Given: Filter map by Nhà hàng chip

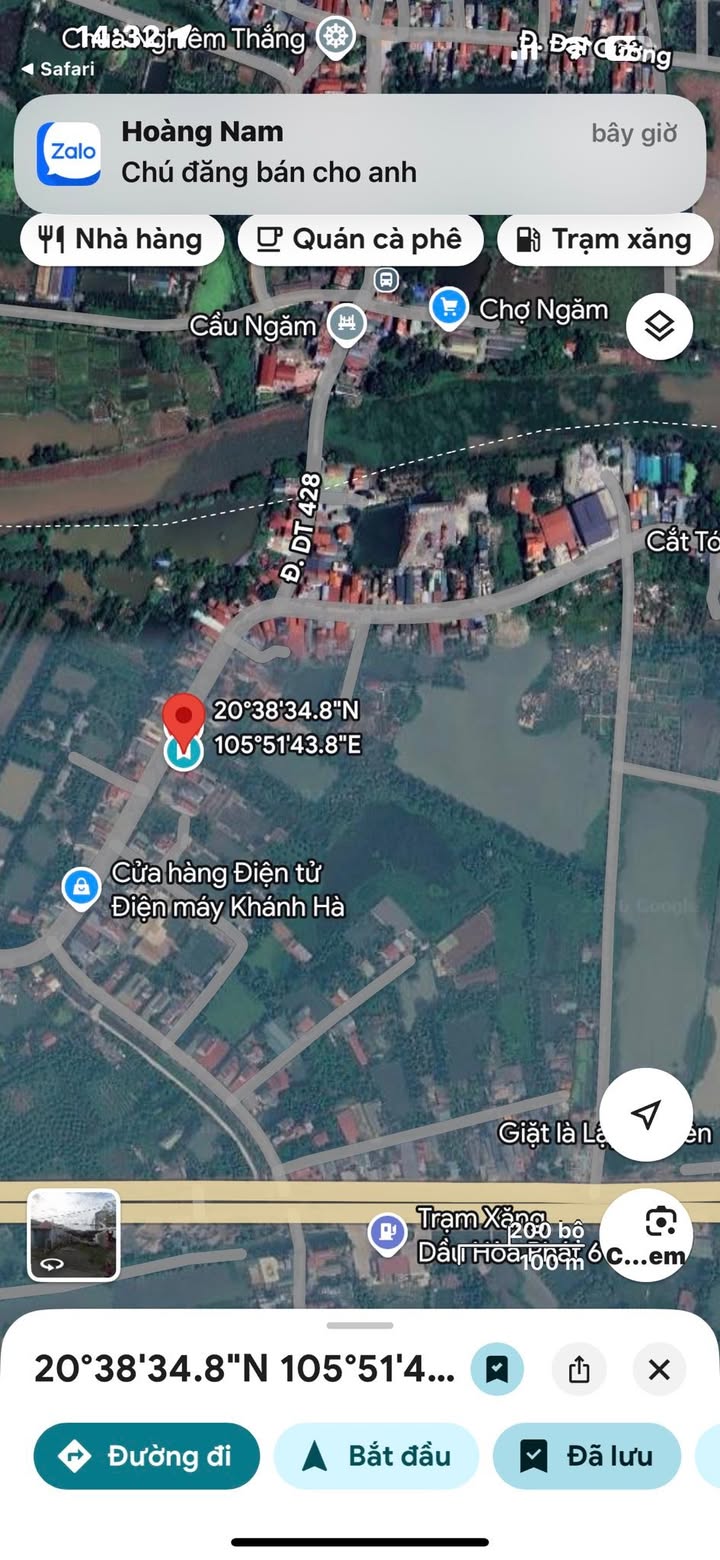Looking at the screenshot, I should point(122,240).
